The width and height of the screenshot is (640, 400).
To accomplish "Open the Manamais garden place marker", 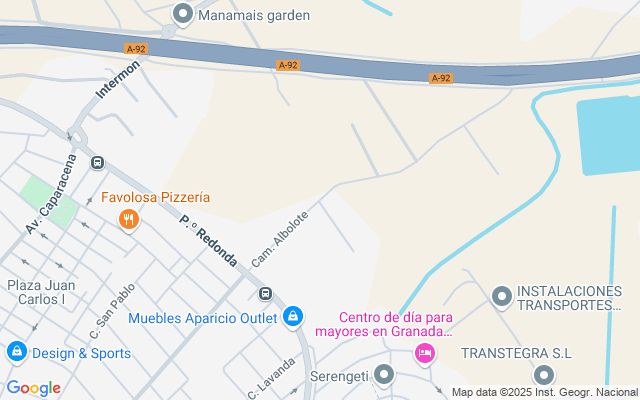I will [x=183, y=14].
